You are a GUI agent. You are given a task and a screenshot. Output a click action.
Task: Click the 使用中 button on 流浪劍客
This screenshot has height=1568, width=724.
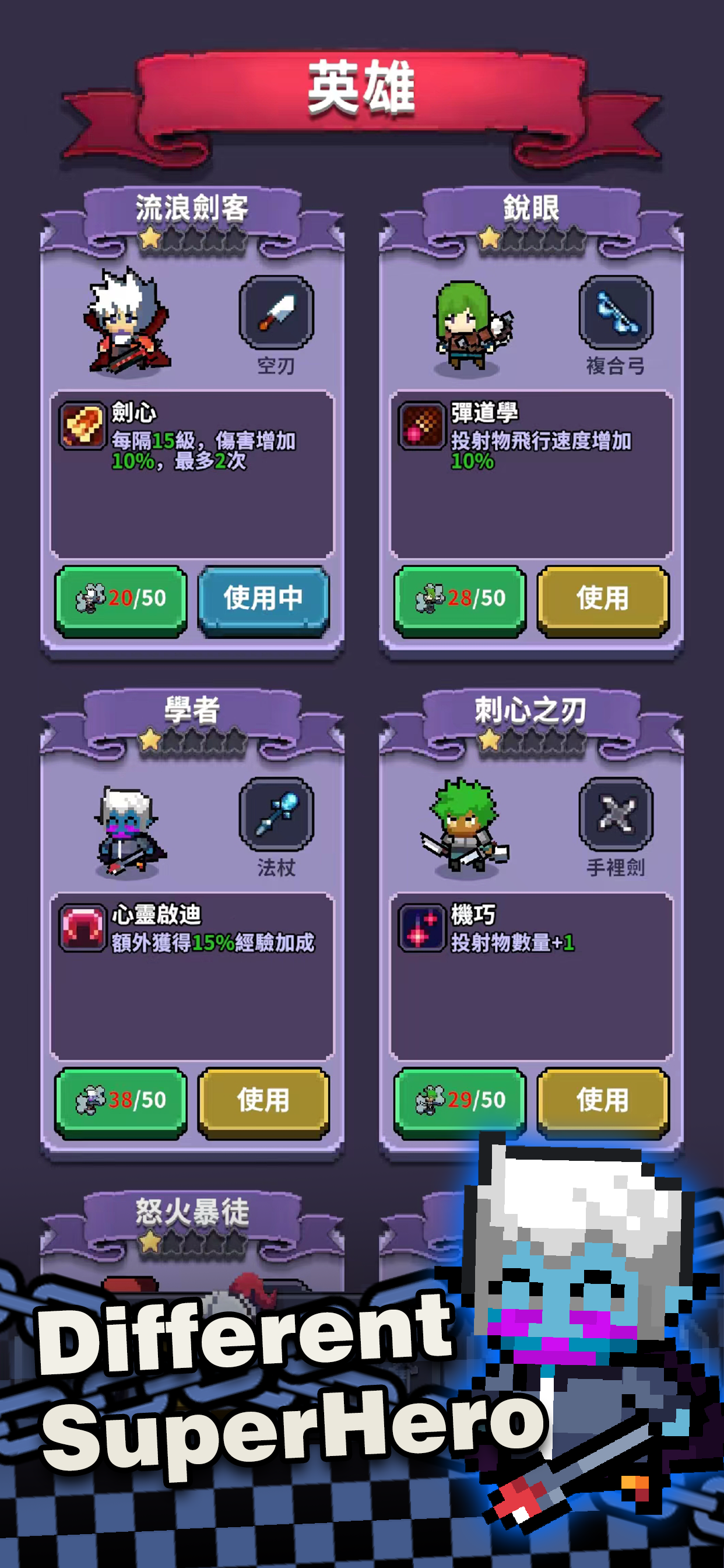pos(263,600)
